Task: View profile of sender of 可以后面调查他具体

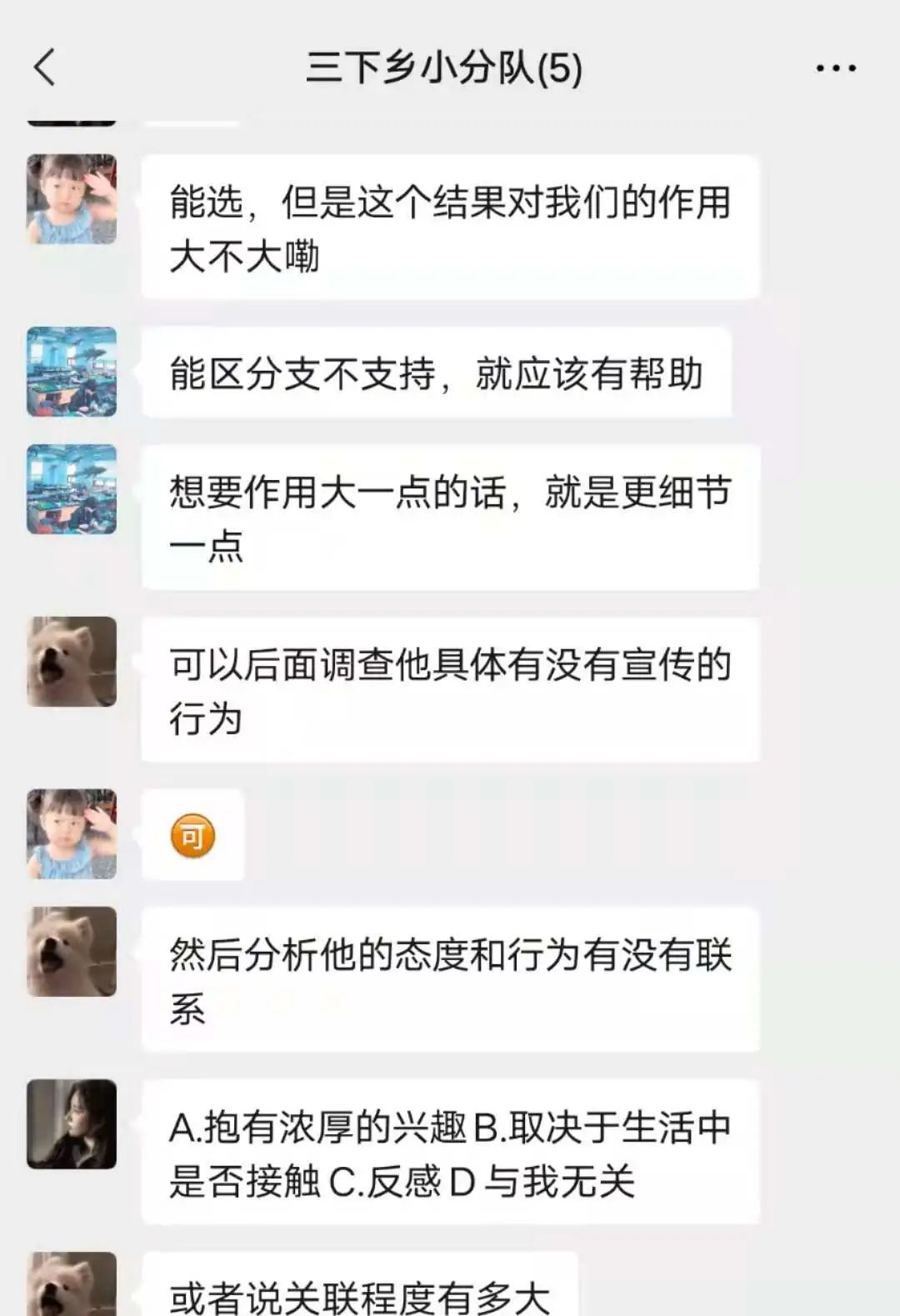Action: (72, 662)
